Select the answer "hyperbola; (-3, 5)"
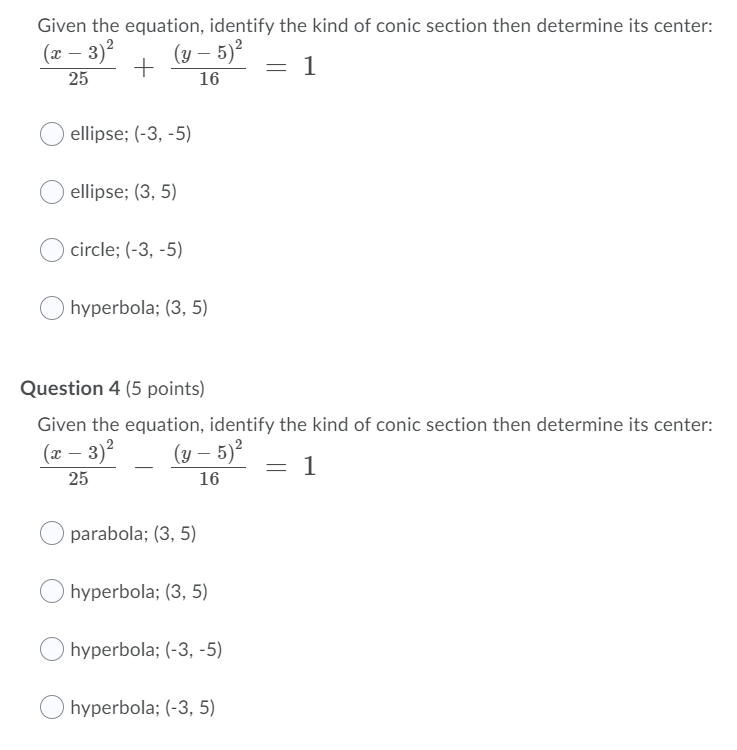Screen dimensions: 737x750 50,708
